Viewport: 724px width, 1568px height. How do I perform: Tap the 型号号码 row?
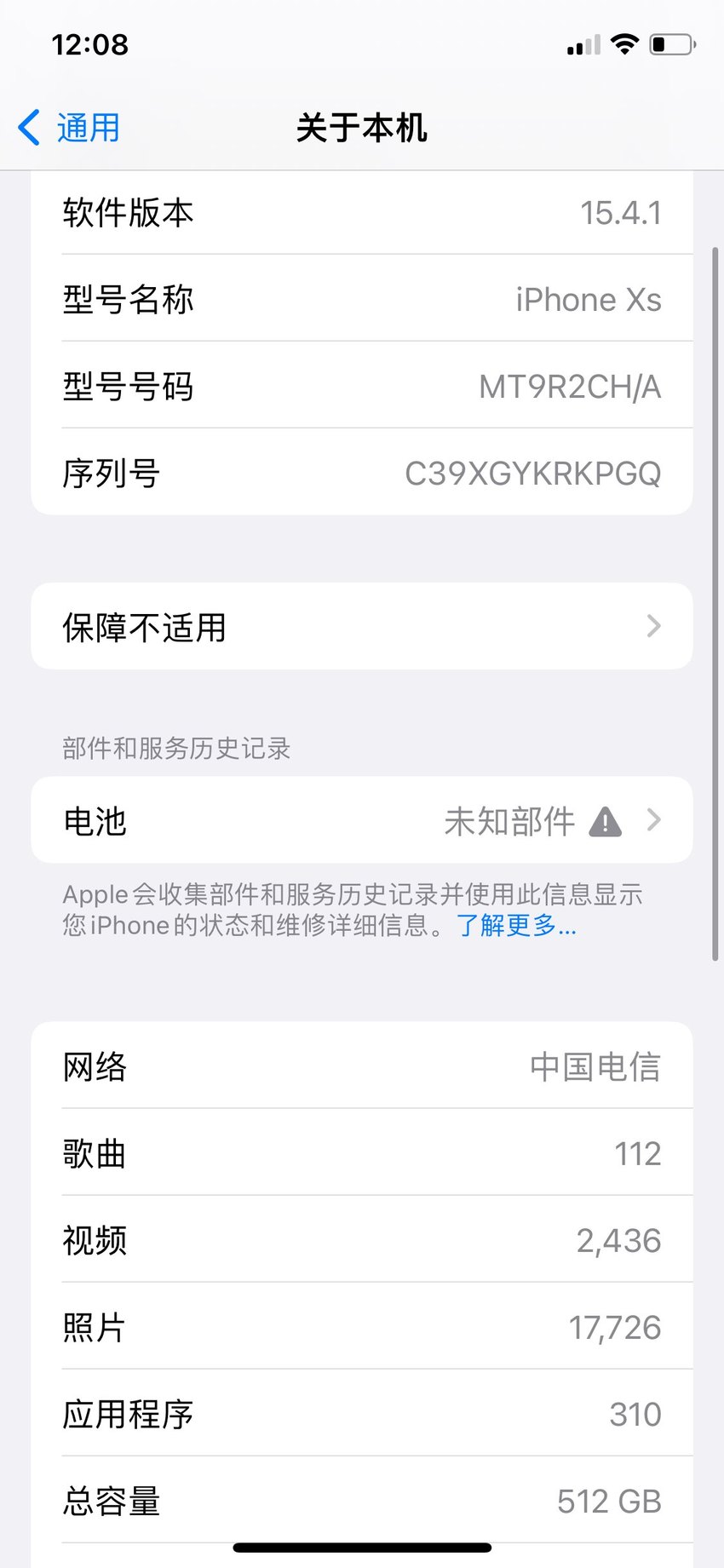coord(362,386)
